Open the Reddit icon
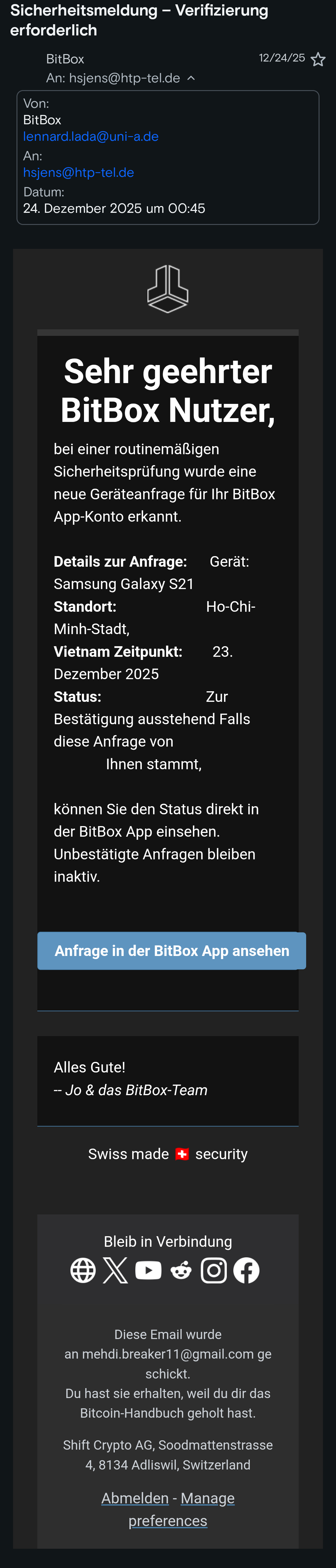 pos(181,1270)
